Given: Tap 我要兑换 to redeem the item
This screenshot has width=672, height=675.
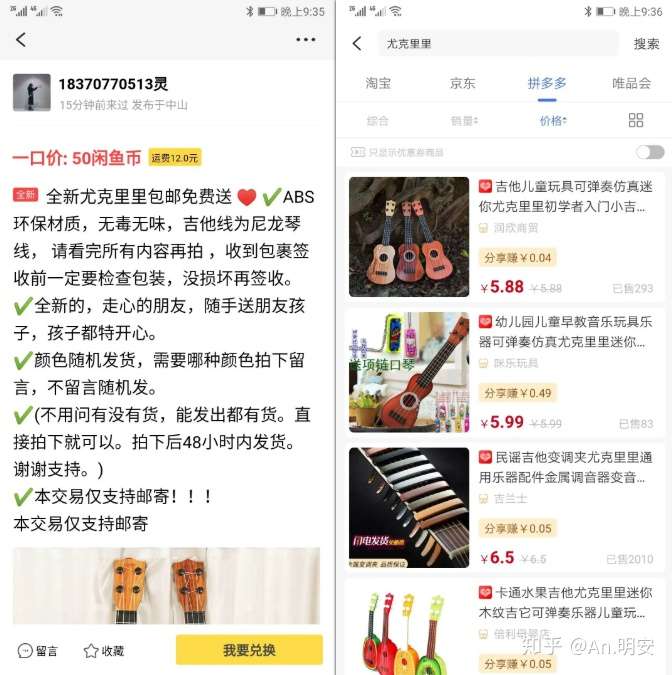Looking at the screenshot, I should pyautogui.click(x=249, y=650).
